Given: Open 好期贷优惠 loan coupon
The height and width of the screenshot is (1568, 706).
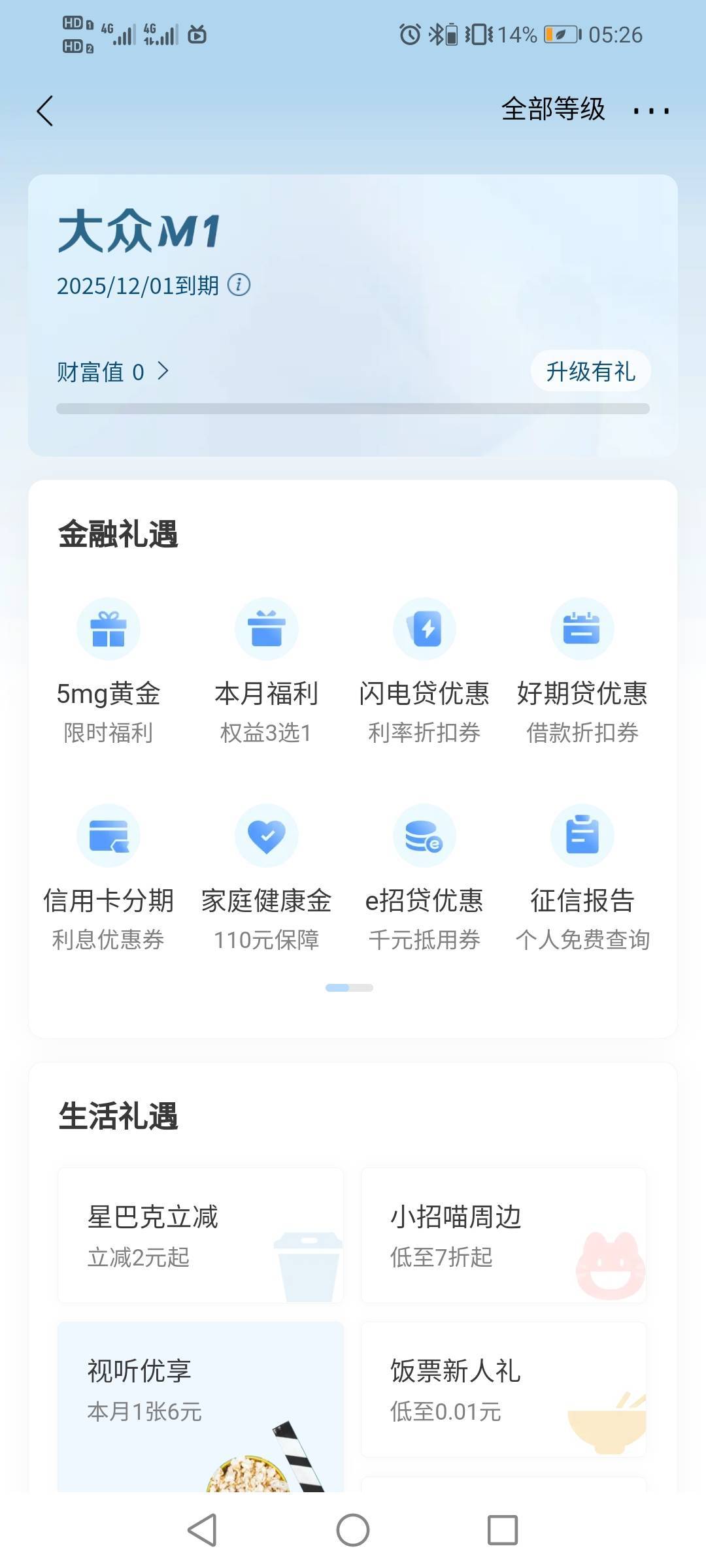Looking at the screenshot, I should coord(582,670).
